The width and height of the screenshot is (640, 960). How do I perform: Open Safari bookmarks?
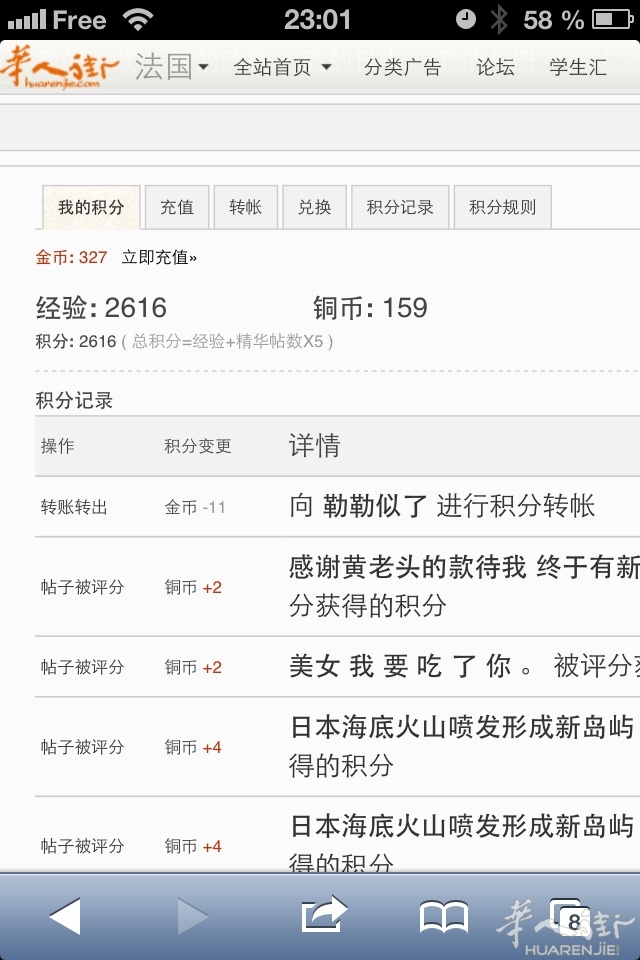(x=444, y=916)
